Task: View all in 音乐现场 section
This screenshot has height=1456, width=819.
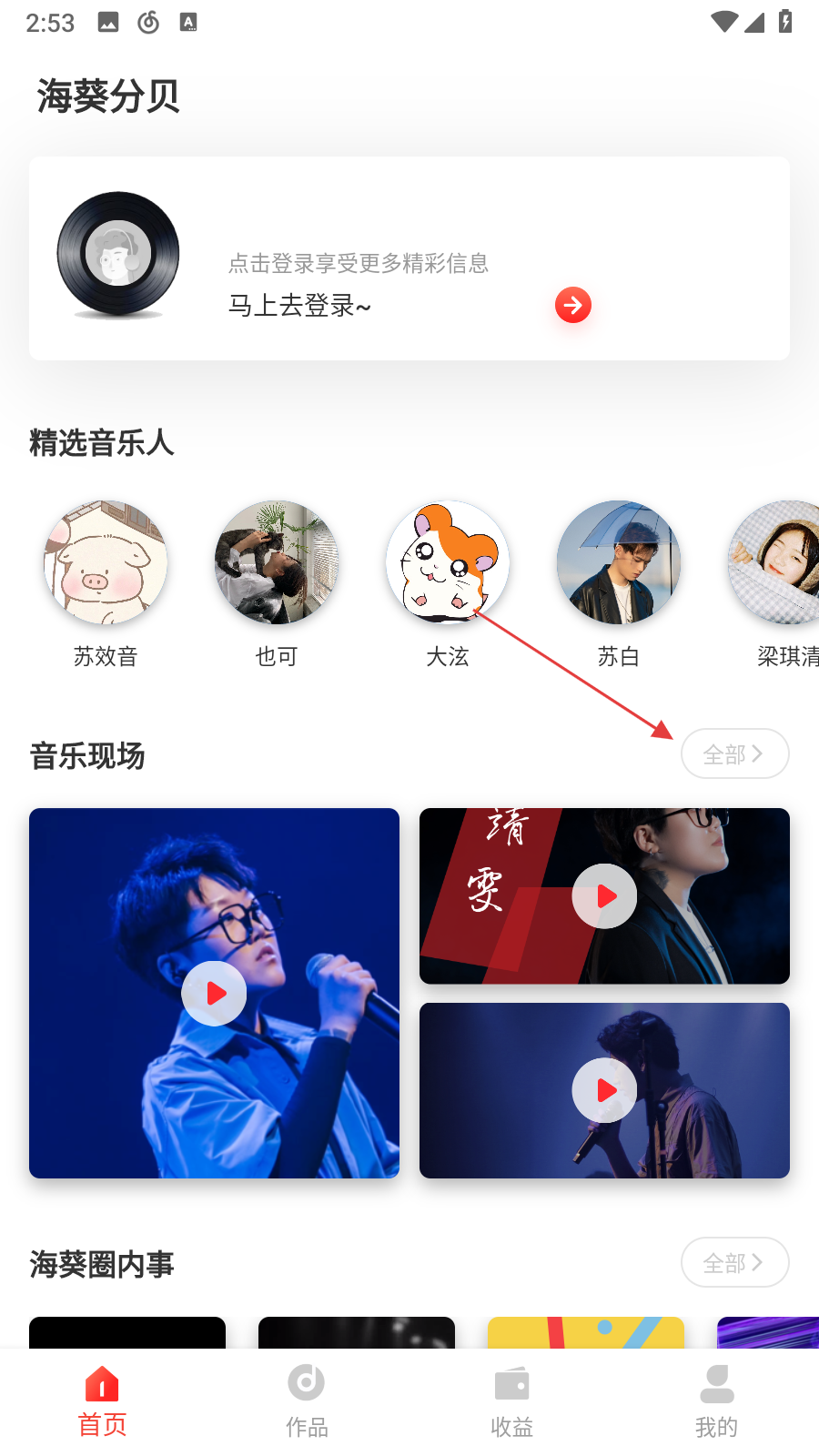Action: coord(734,754)
